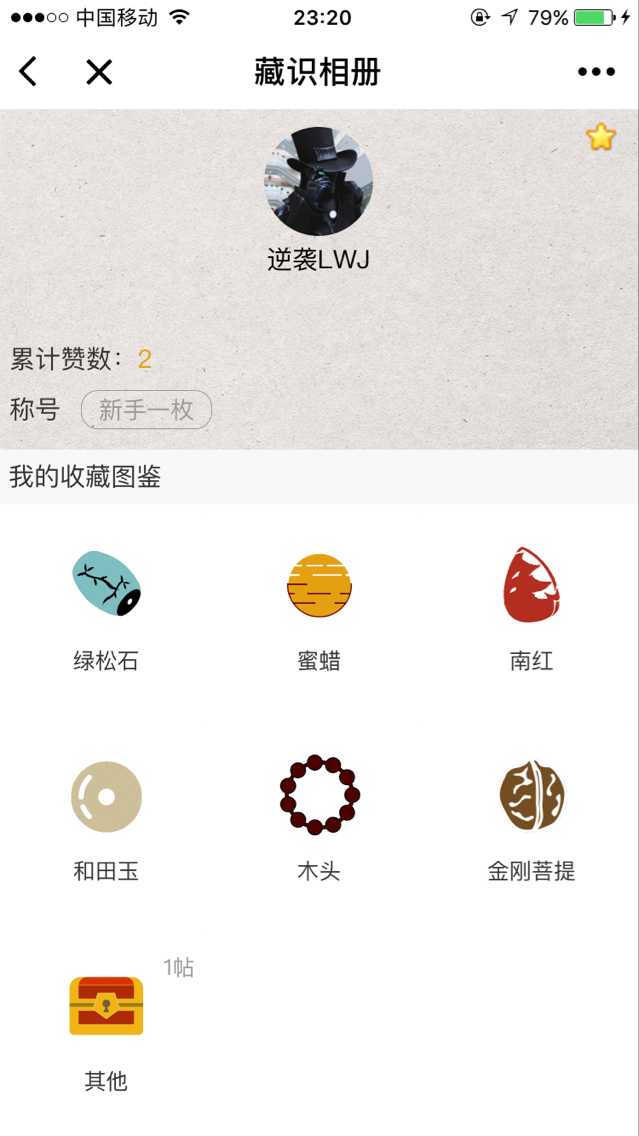The image size is (639, 1136).
Task: Open the three-dot more menu
Action: pos(596,72)
